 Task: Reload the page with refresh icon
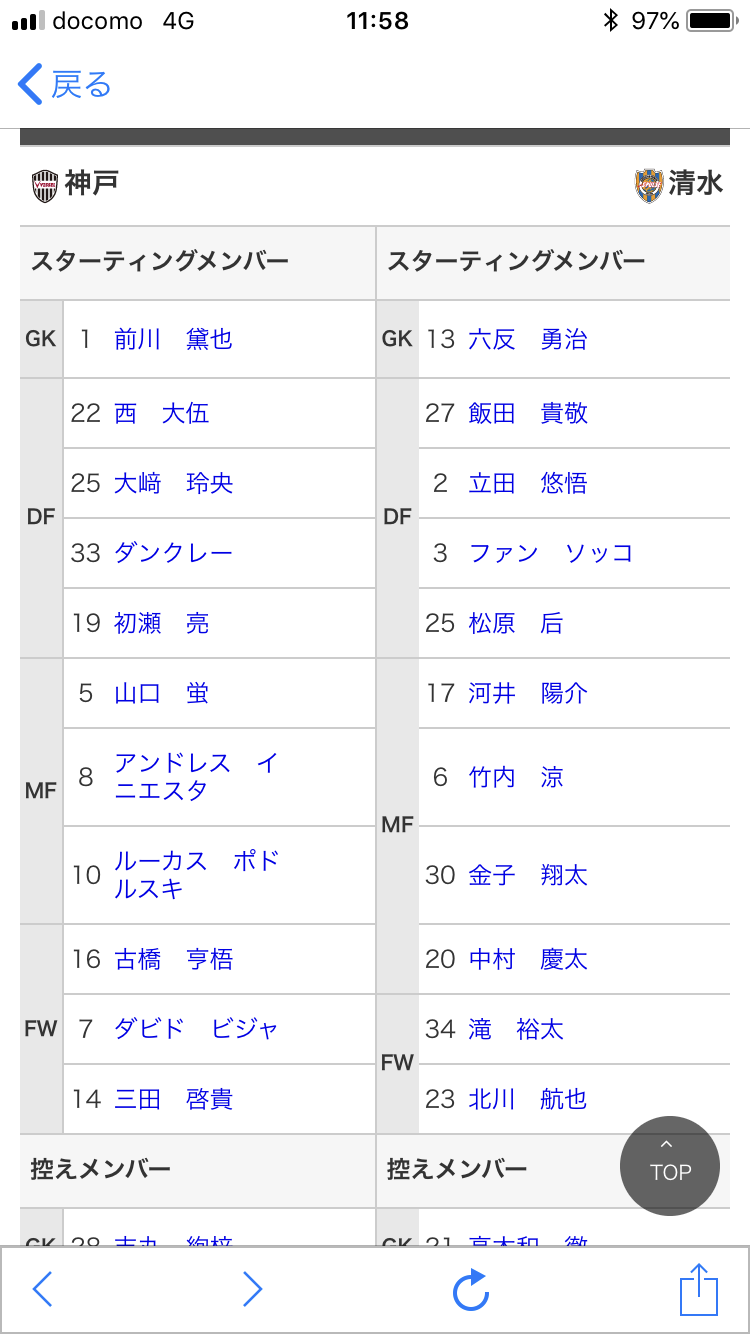point(470,1290)
